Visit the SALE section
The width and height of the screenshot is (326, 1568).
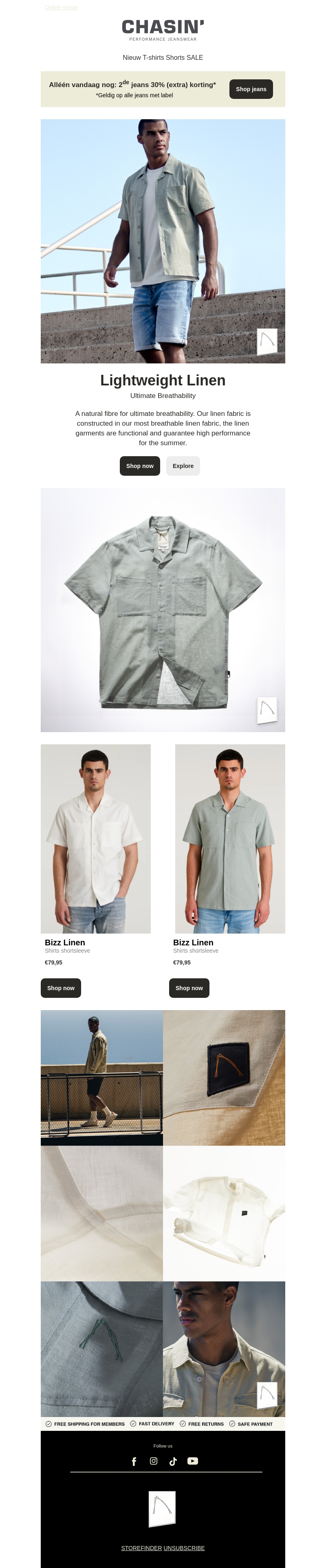(x=195, y=57)
